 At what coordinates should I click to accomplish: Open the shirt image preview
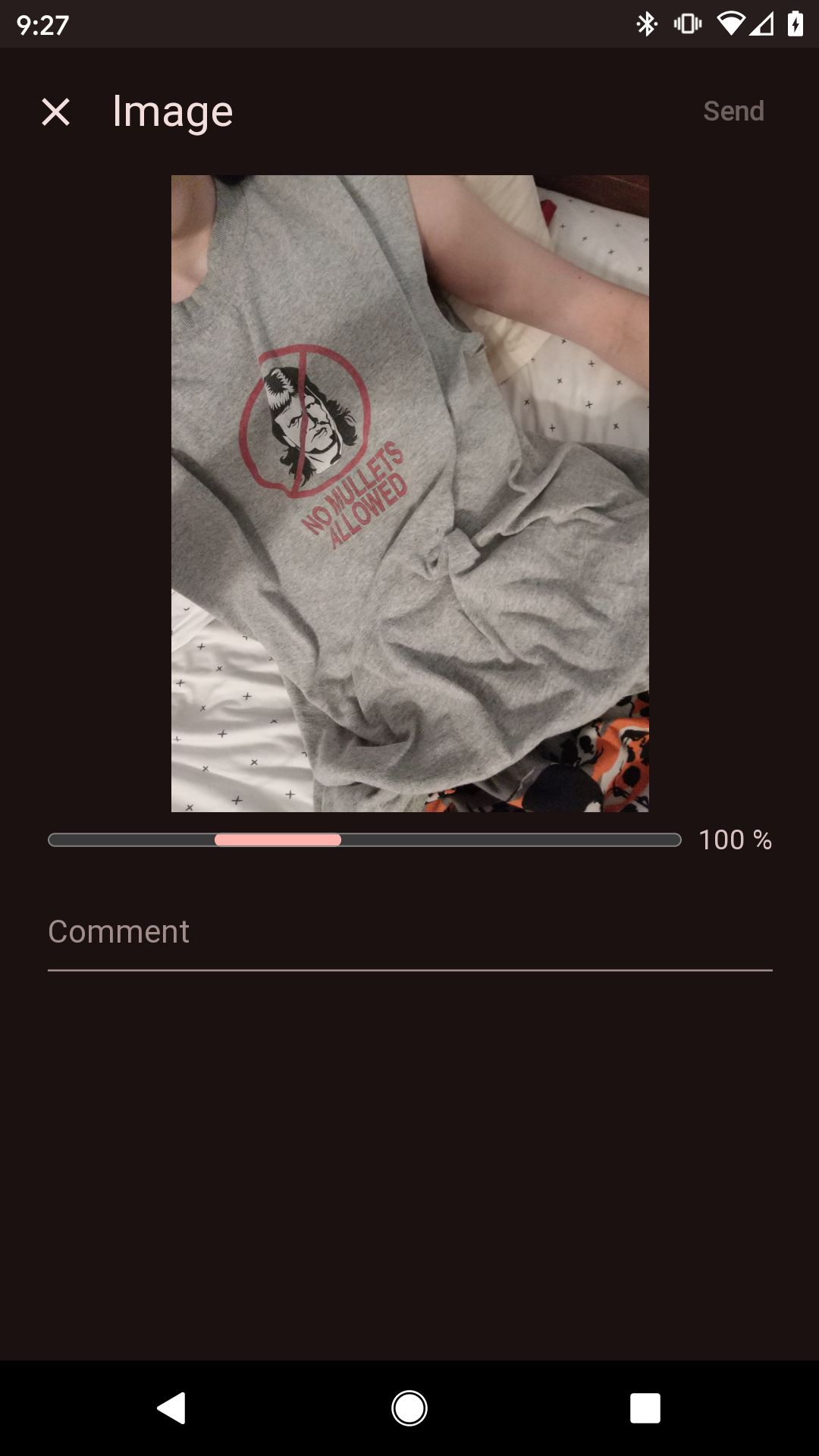click(x=409, y=493)
